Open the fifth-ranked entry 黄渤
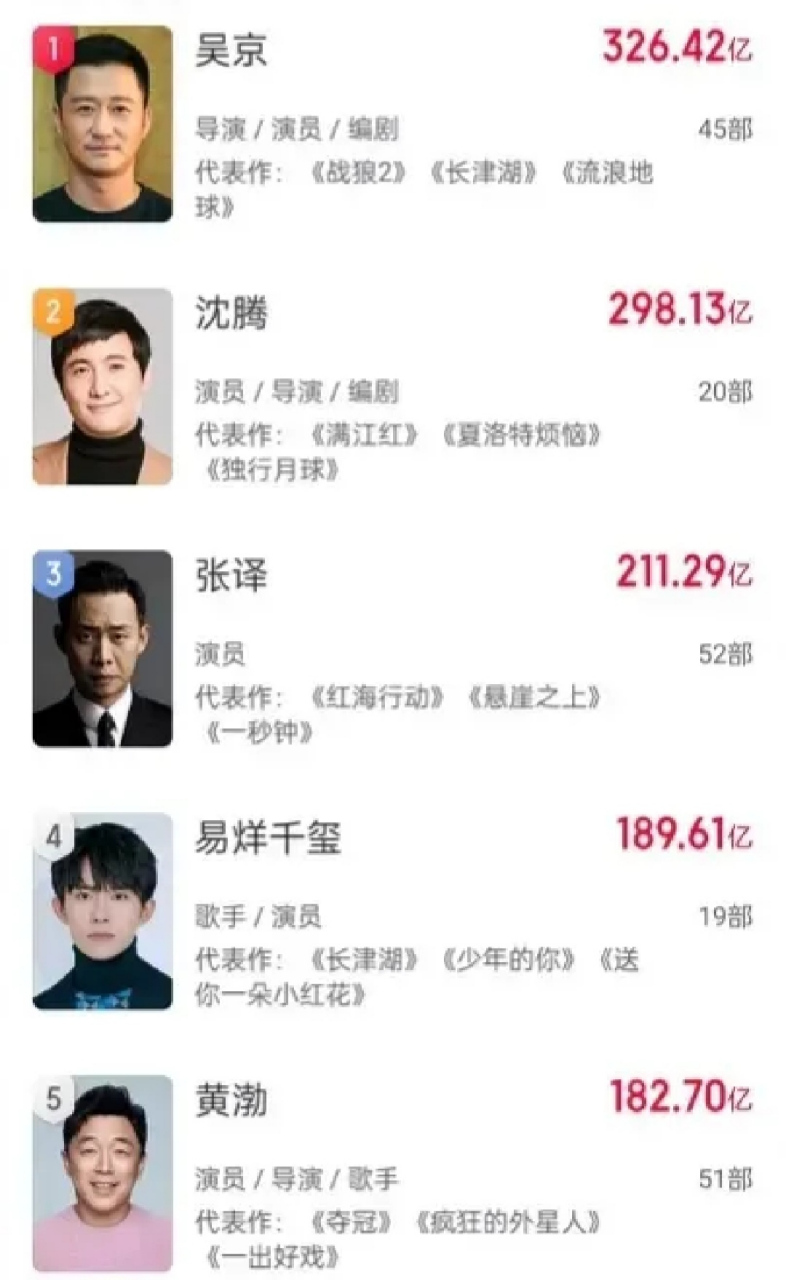 [x=393, y=1173]
